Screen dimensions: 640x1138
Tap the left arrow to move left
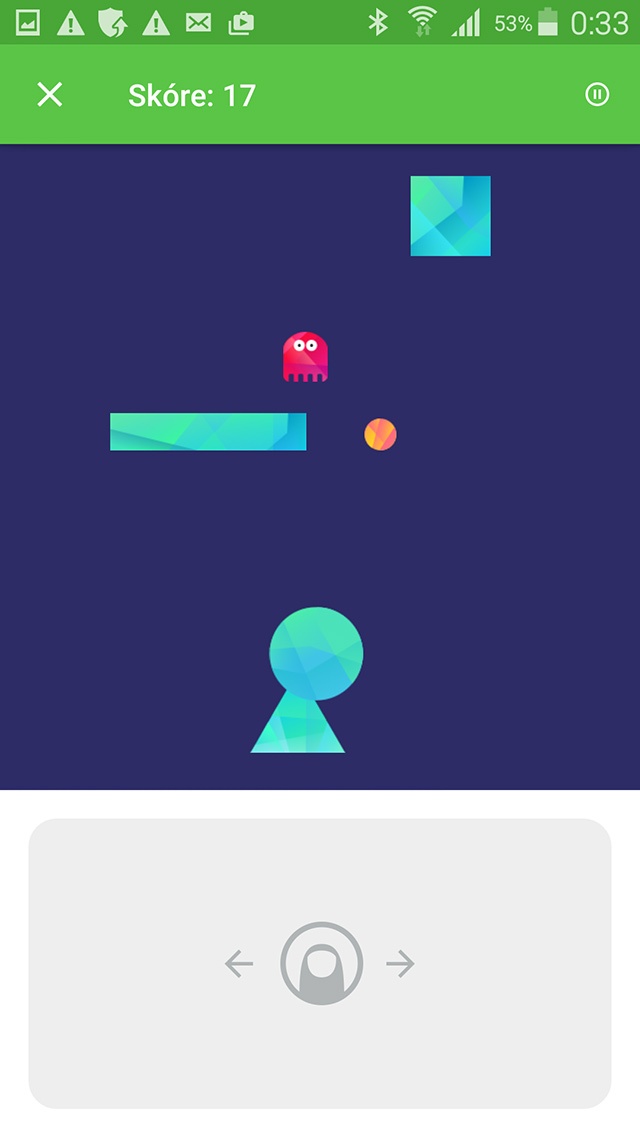239,964
